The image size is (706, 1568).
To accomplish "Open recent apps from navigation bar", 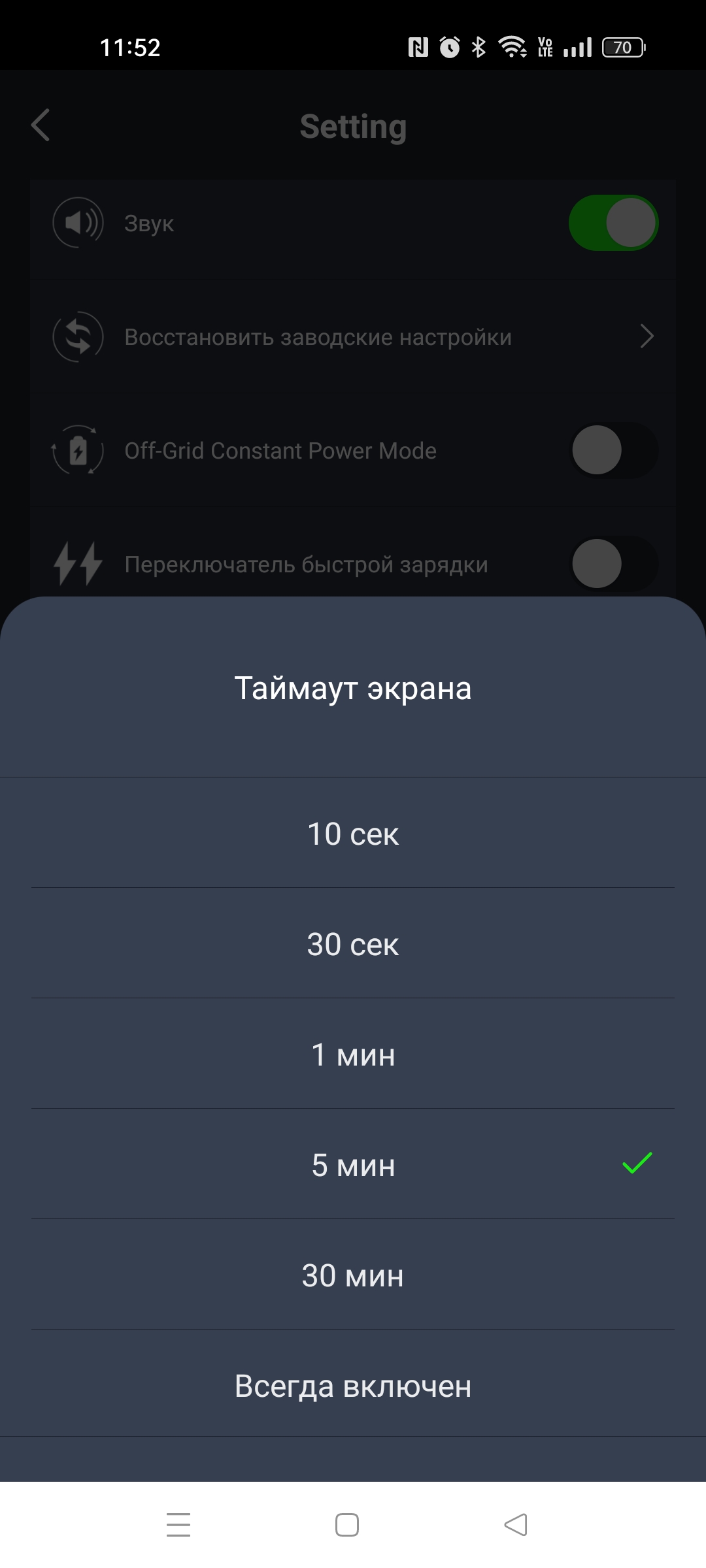I will [178, 1525].
